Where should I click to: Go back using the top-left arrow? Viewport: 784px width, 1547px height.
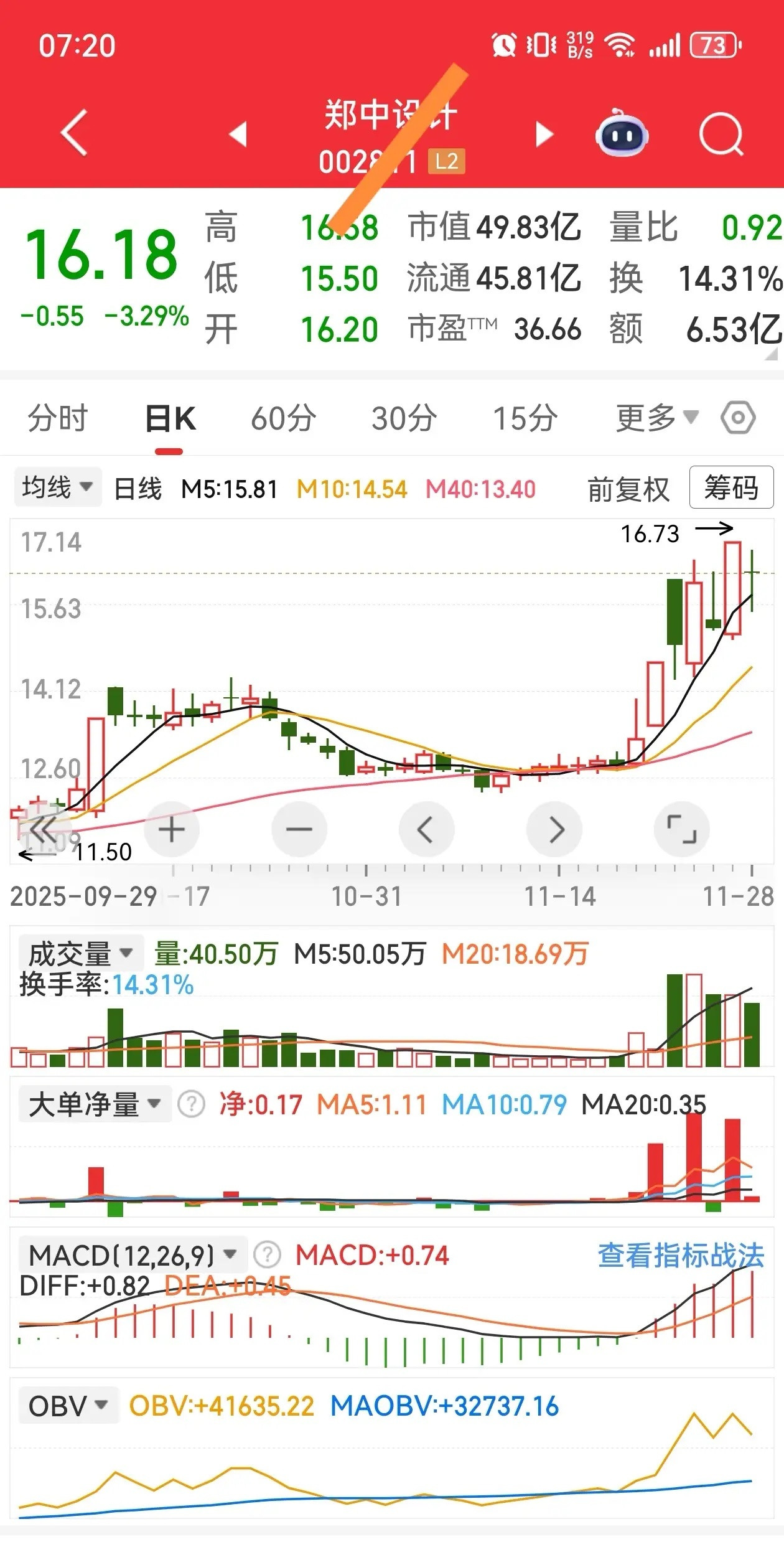click(x=73, y=133)
